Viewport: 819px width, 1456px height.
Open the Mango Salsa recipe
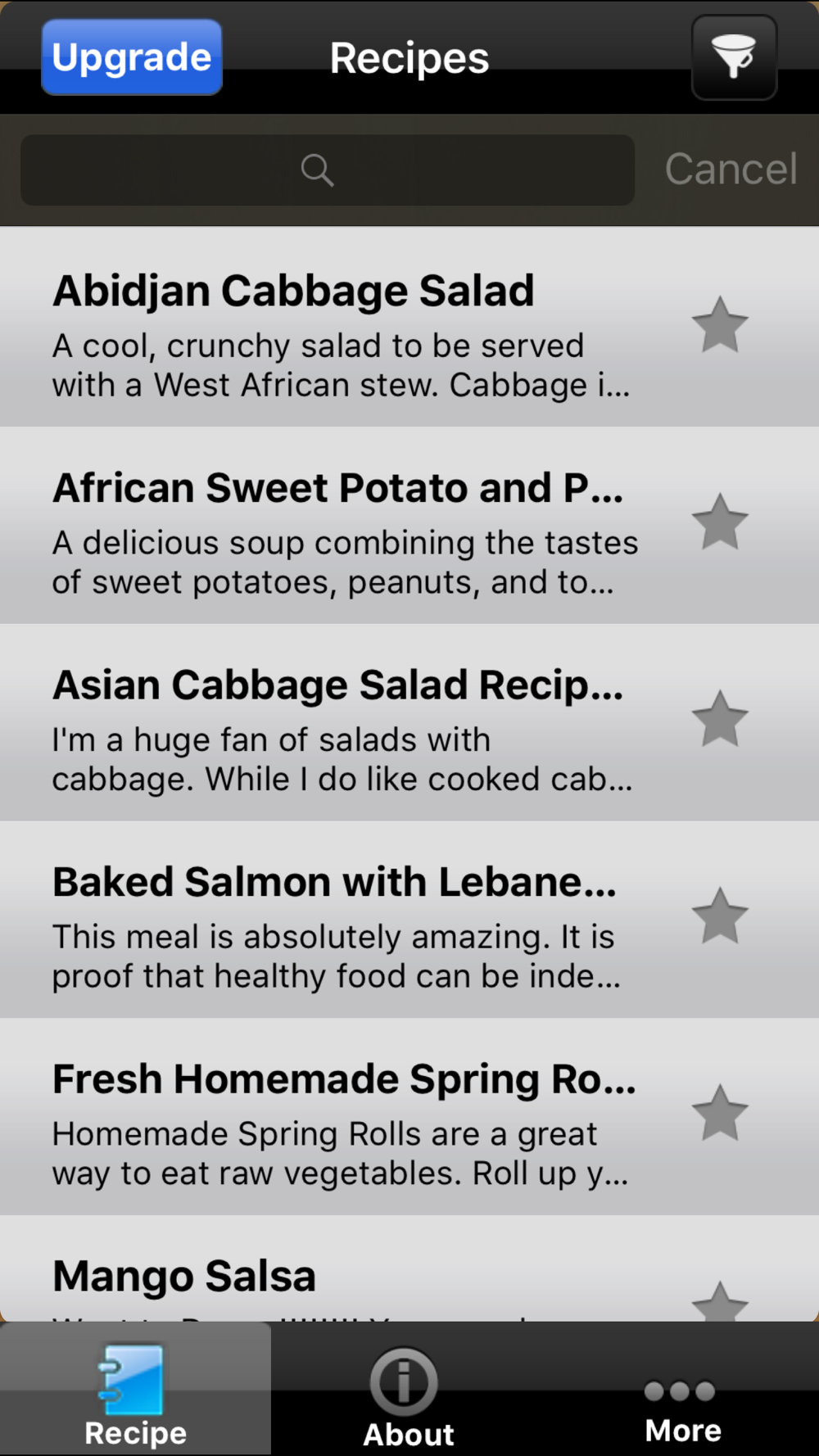tap(409, 1268)
